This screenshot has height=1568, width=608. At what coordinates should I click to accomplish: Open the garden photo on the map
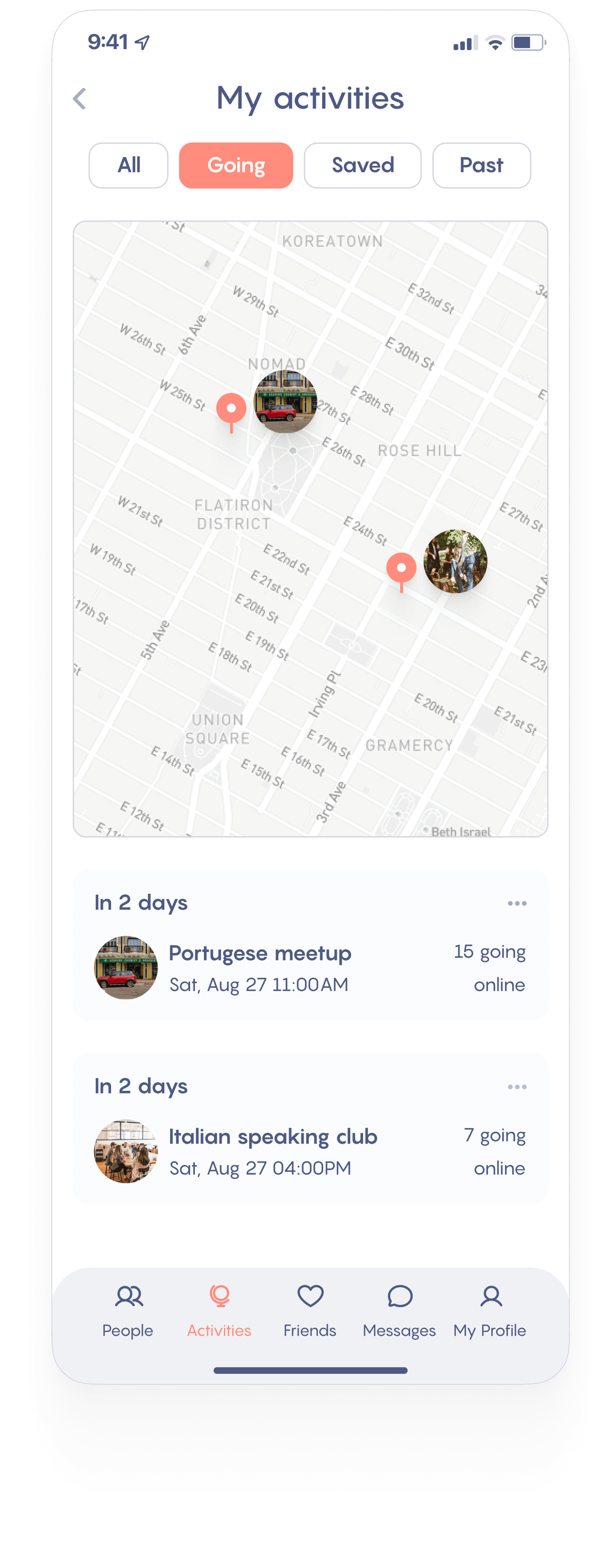click(x=455, y=561)
